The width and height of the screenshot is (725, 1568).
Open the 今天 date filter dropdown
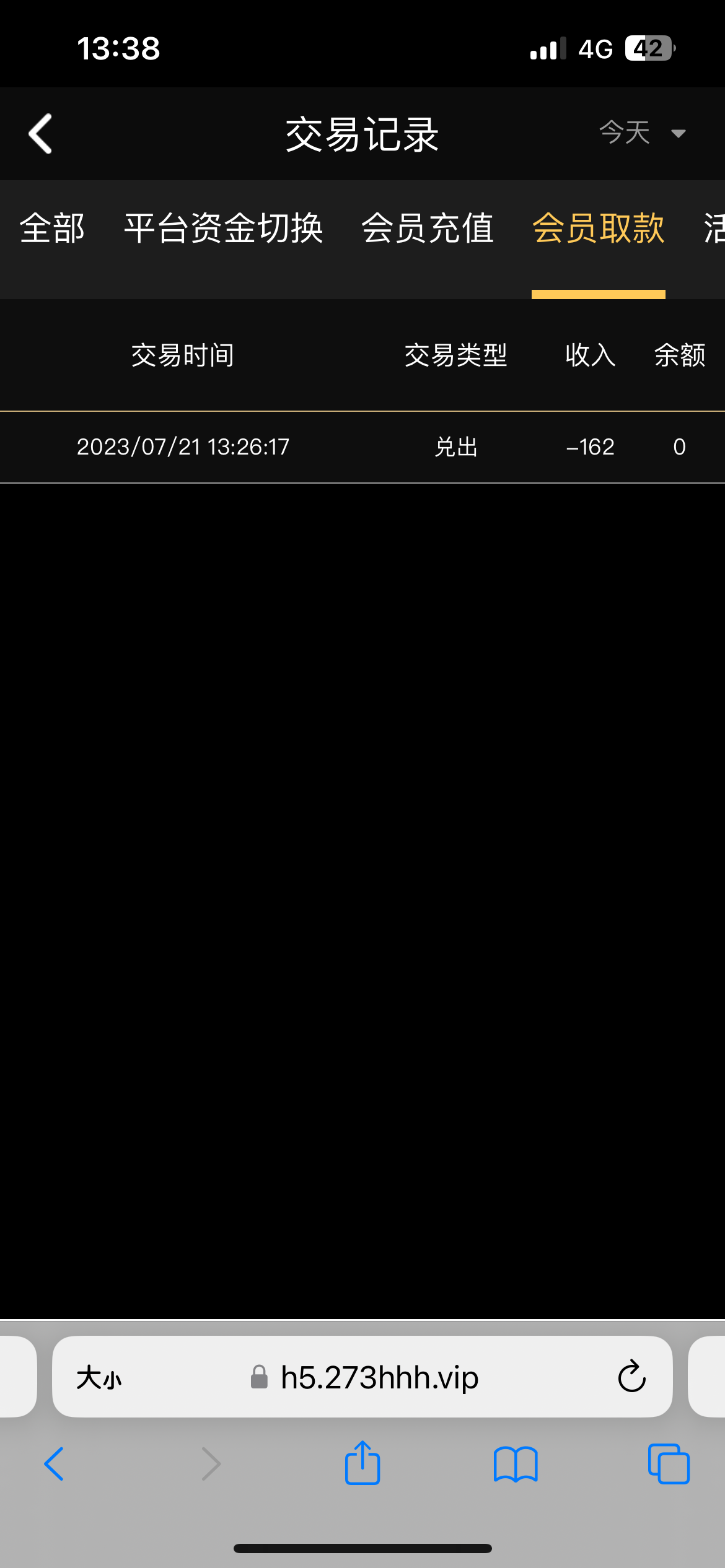[x=642, y=133]
